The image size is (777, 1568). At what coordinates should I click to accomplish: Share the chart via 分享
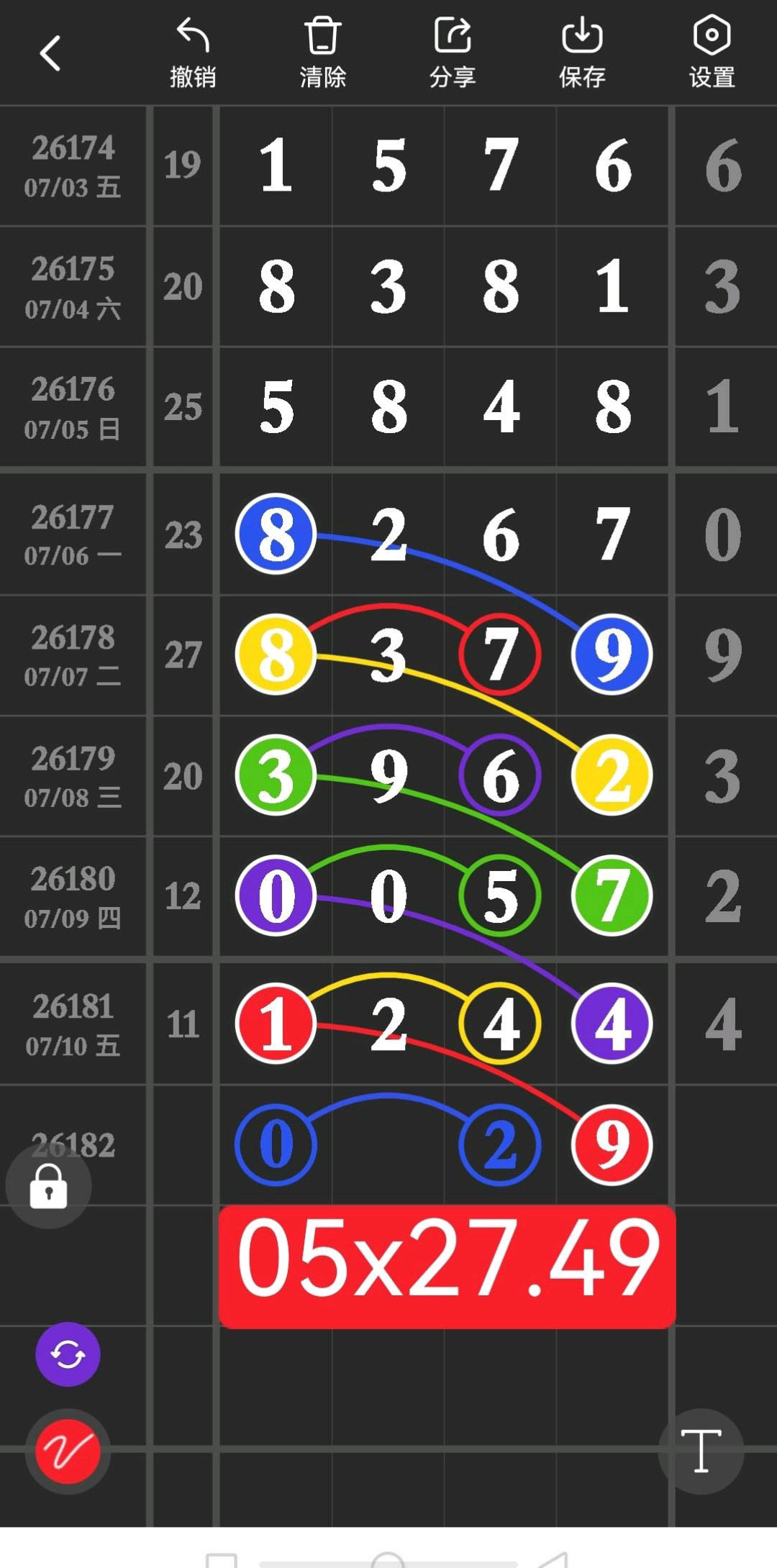tap(453, 53)
